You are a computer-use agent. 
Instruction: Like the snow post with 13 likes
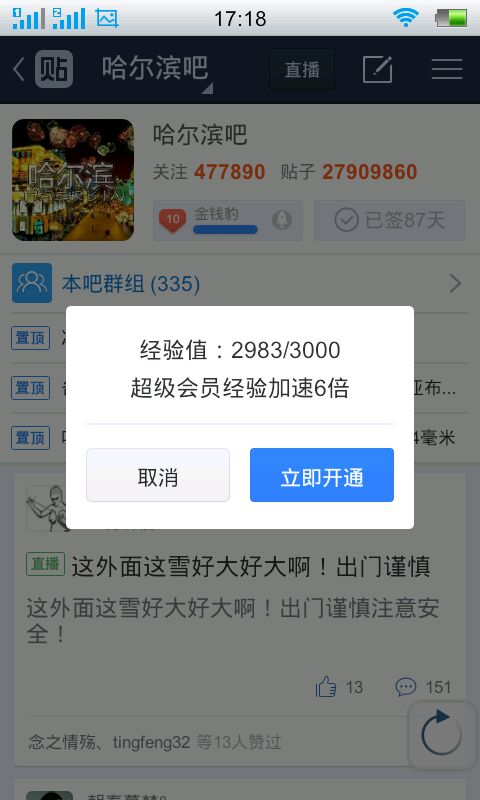pyautogui.click(x=339, y=687)
